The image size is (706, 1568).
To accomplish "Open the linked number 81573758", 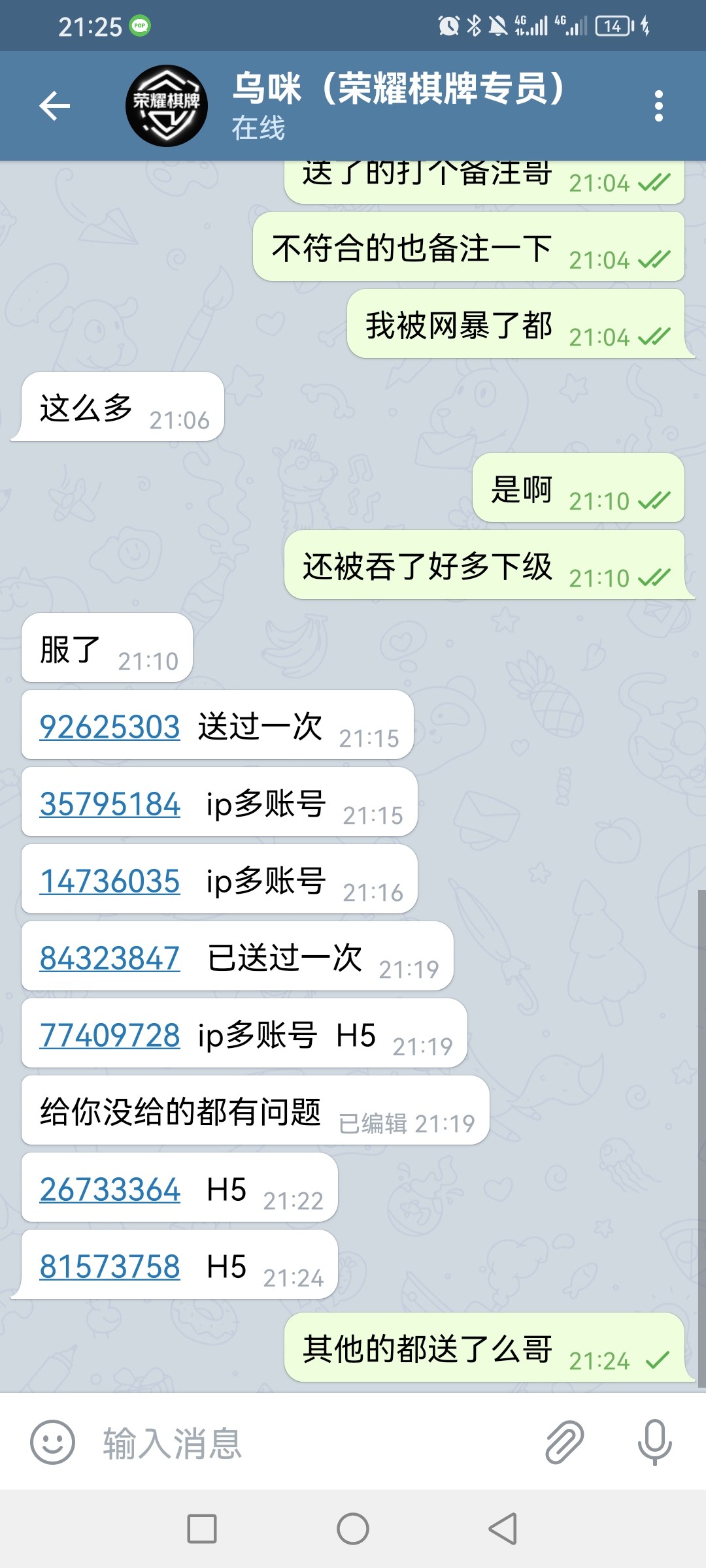I will (x=109, y=1266).
